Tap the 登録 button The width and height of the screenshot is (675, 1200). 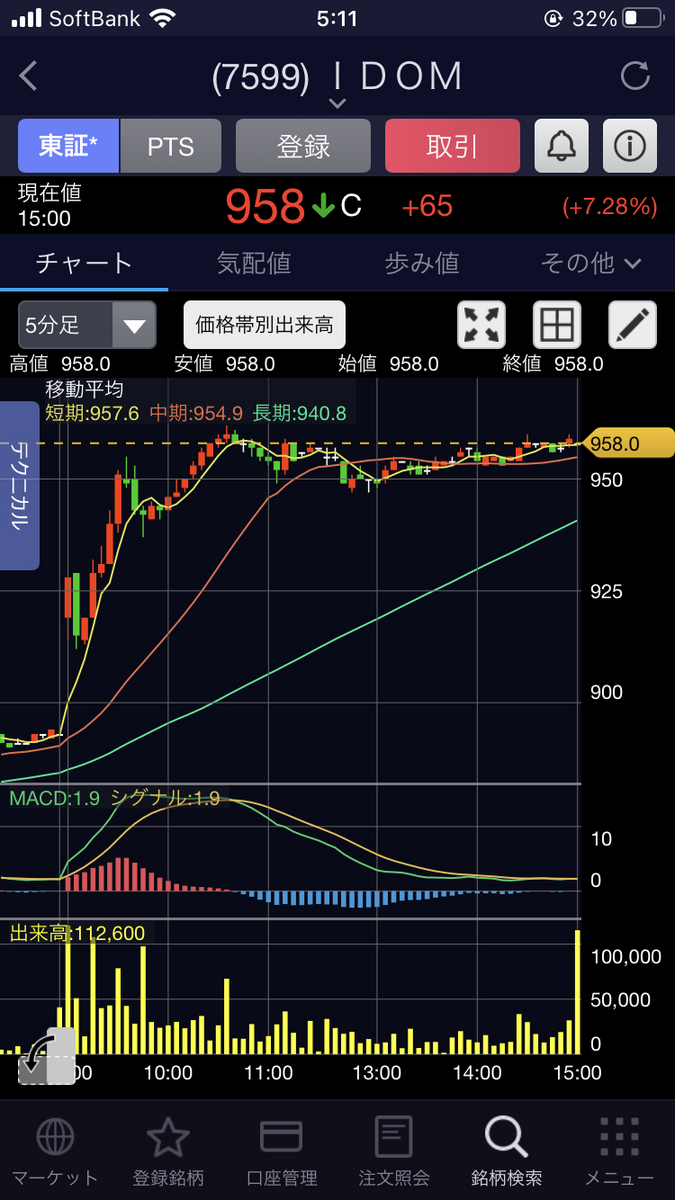[x=303, y=146]
